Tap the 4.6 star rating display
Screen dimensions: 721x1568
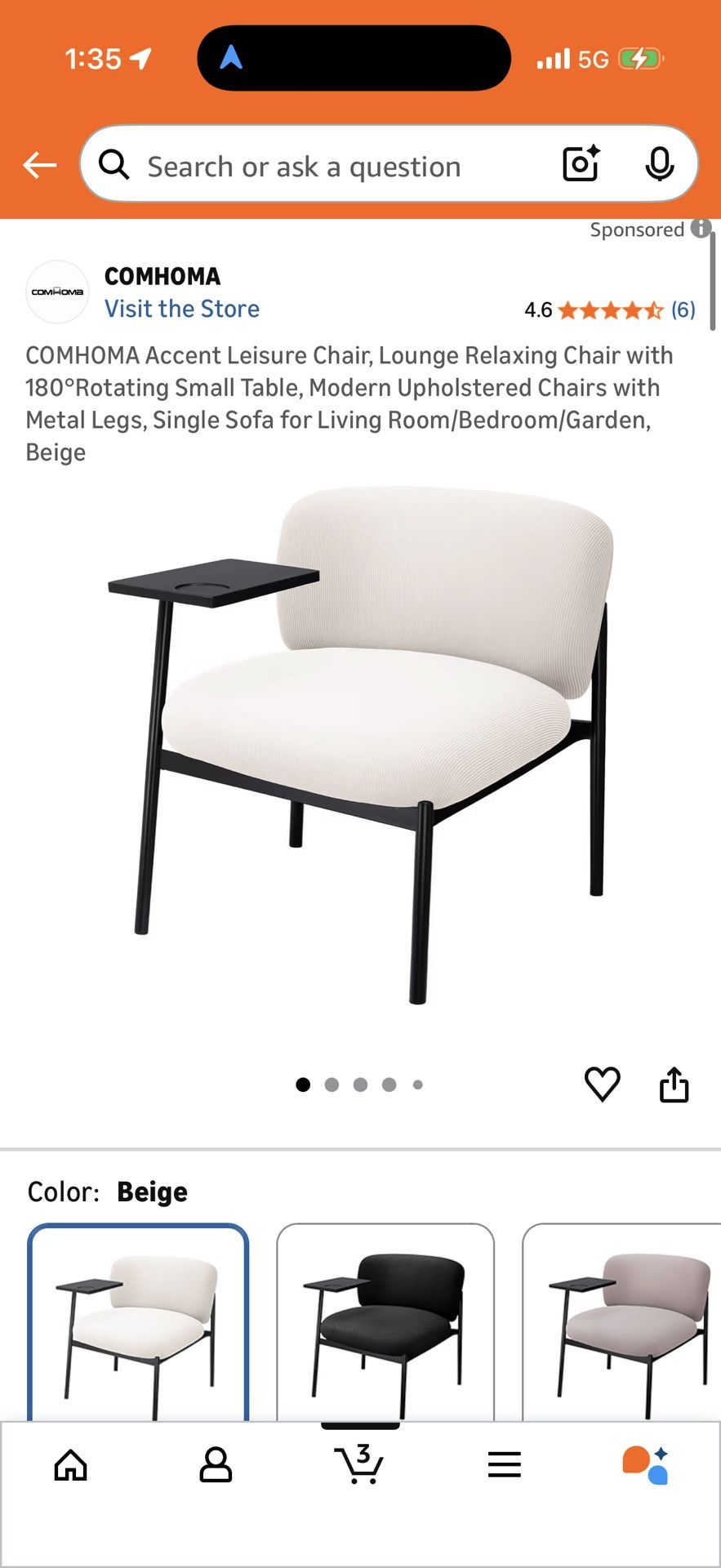click(x=608, y=310)
